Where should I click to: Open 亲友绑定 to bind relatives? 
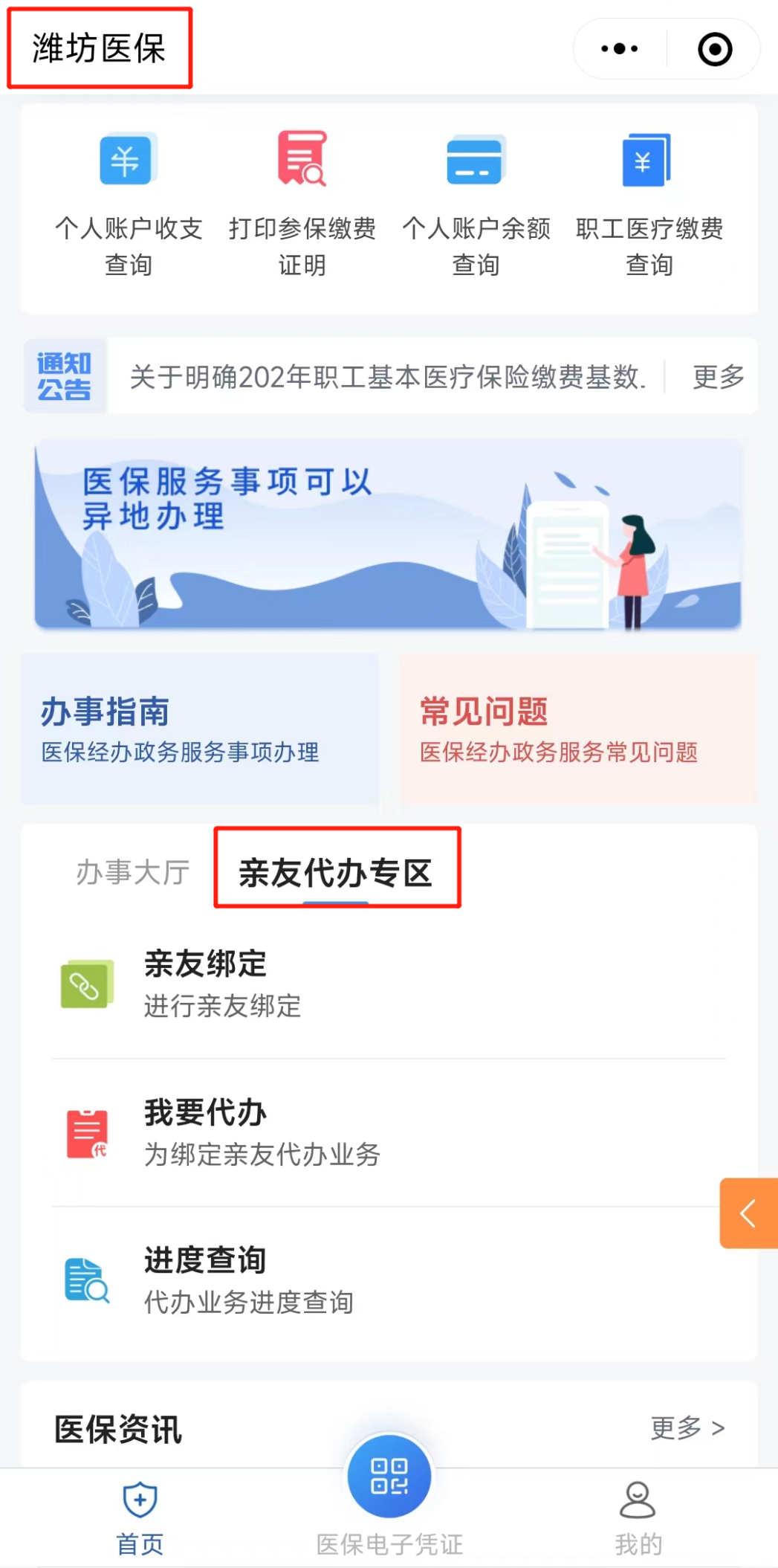(386, 983)
